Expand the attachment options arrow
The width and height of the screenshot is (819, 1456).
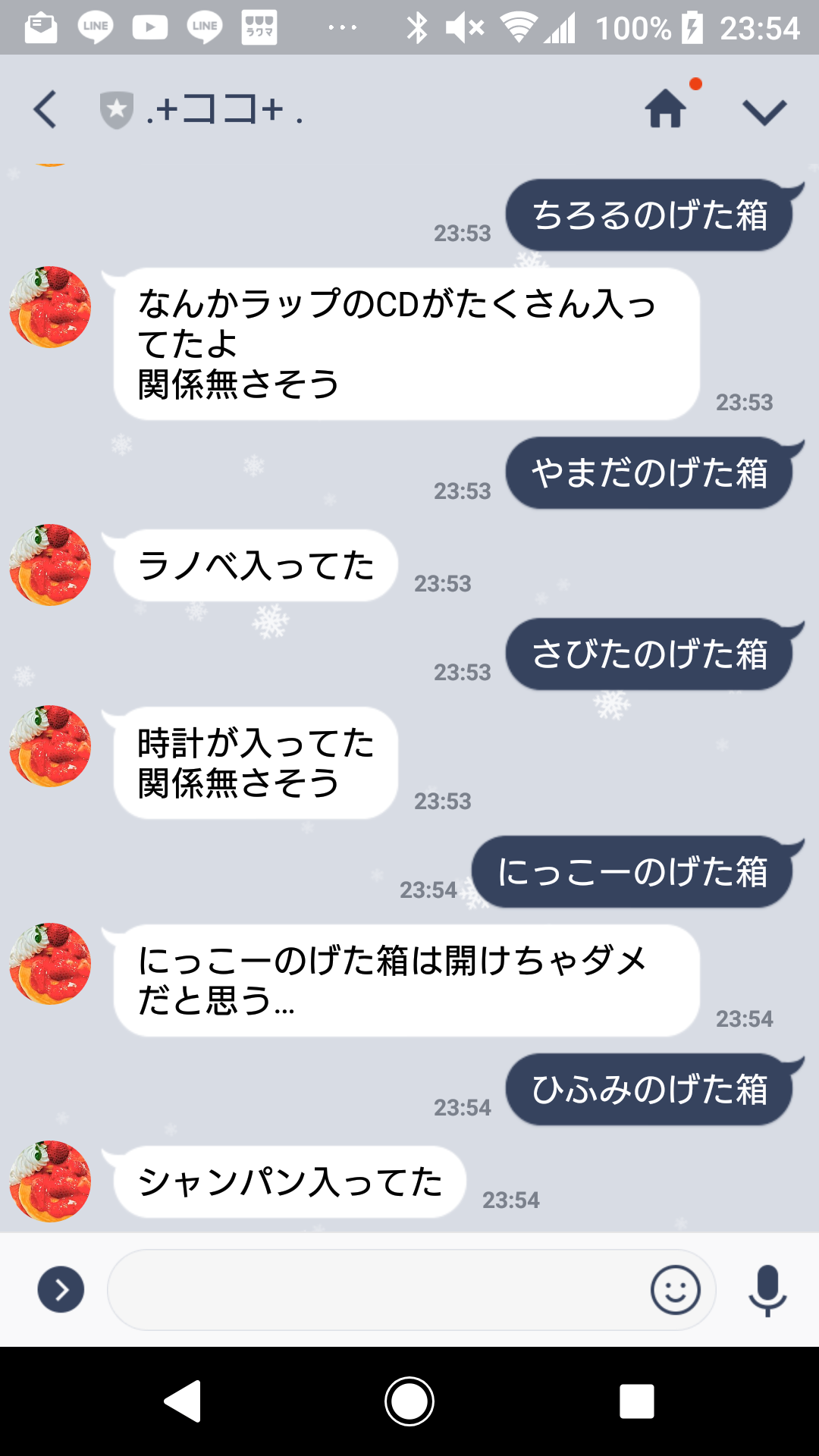tap(61, 1290)
